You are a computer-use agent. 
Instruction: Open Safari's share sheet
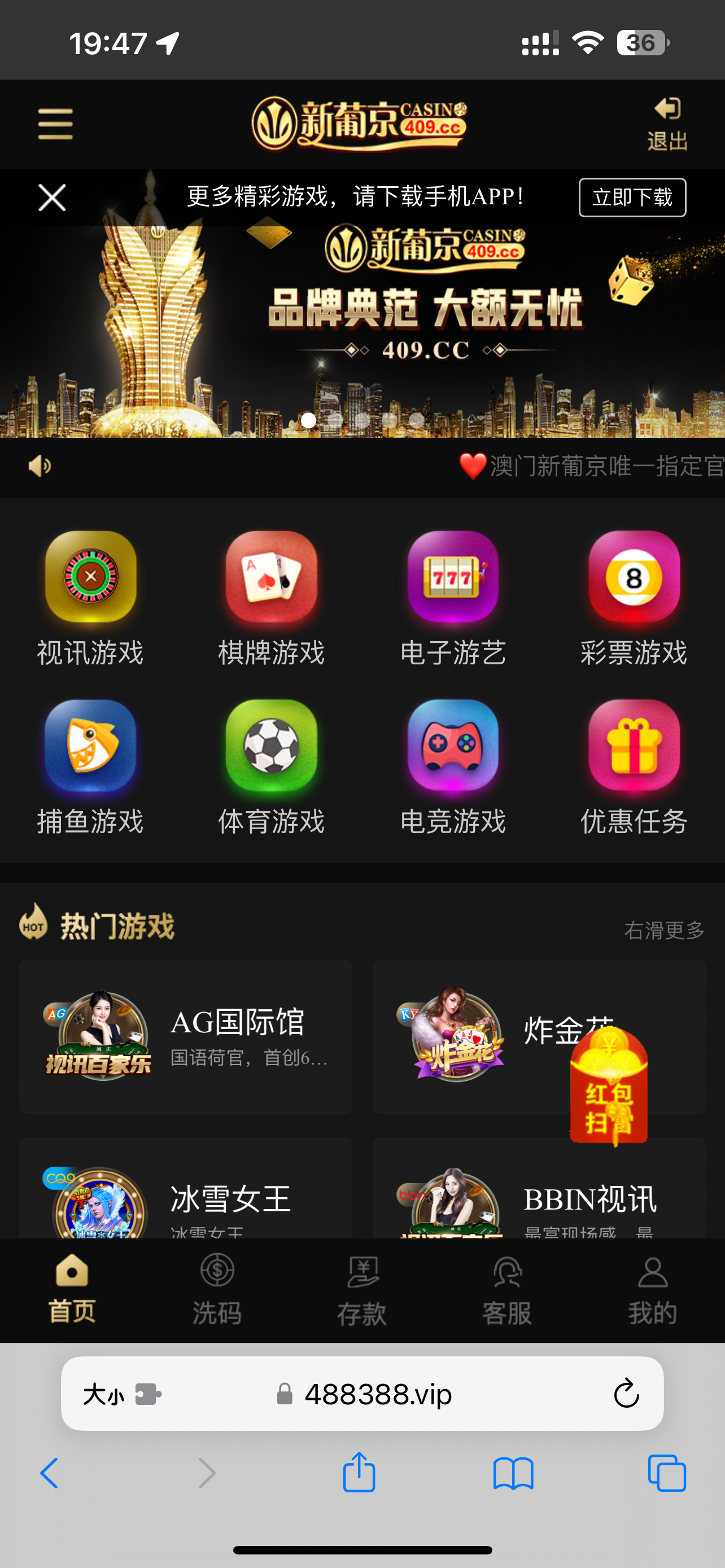(x=359, y=1473)
